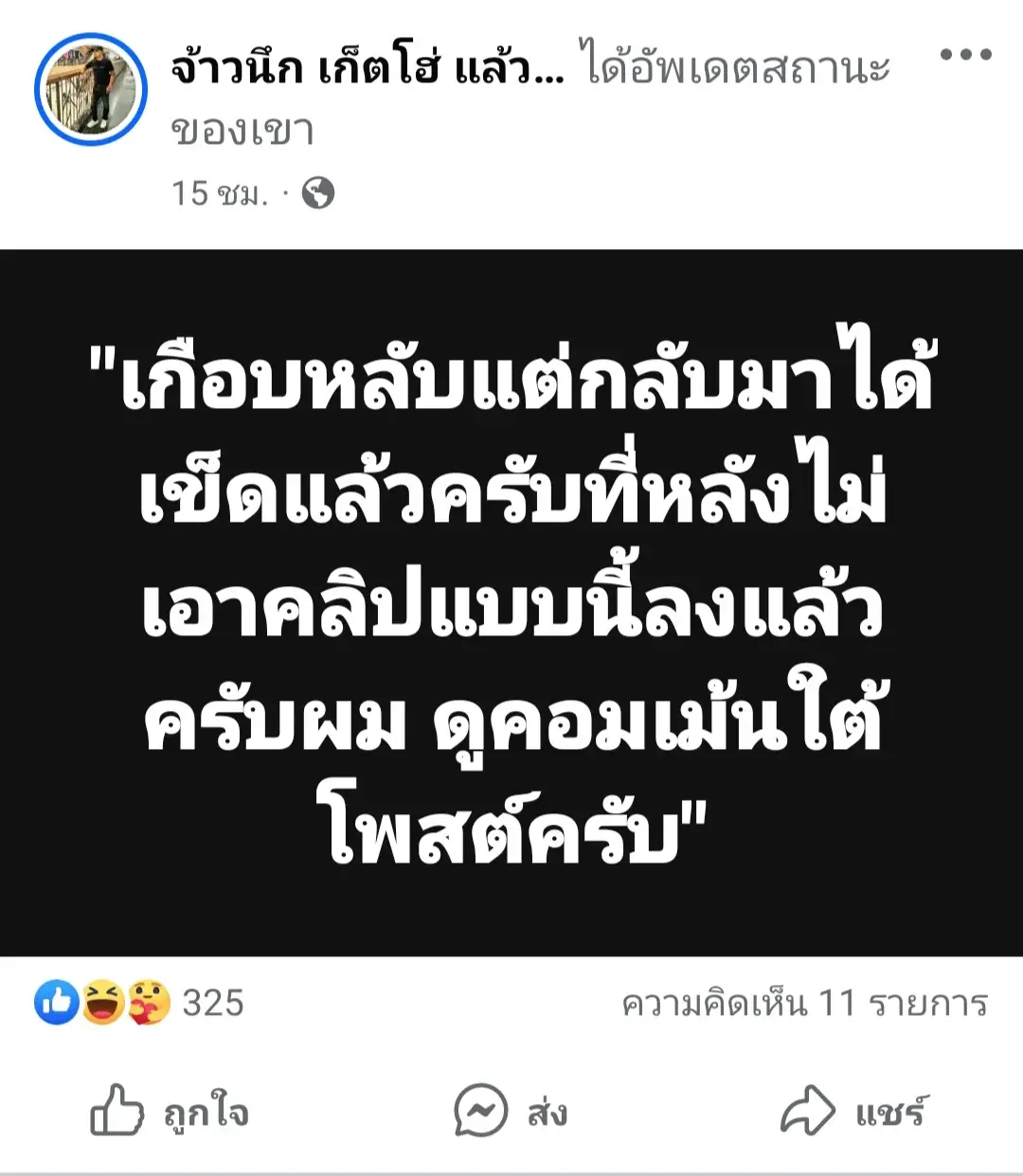Open the poster's profile picture
Image resolution: width=1023 pixels, height=1176 pixels.
pos(91,90)
